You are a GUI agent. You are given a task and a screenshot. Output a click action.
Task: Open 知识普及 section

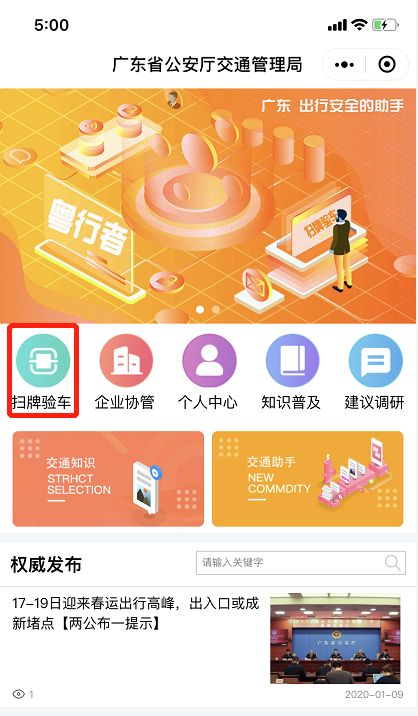tap(291, 371)
